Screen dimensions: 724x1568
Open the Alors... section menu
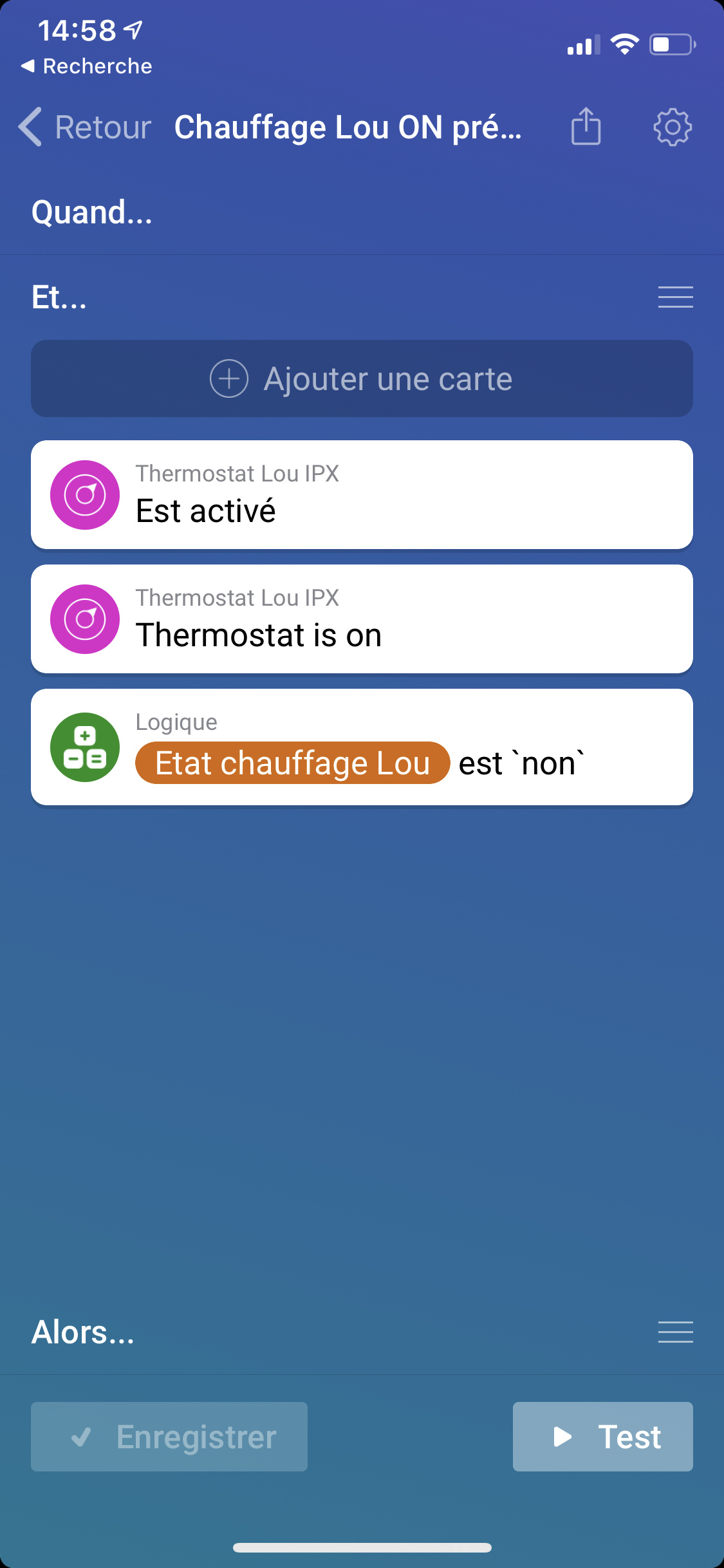[x=675, y=1332]
